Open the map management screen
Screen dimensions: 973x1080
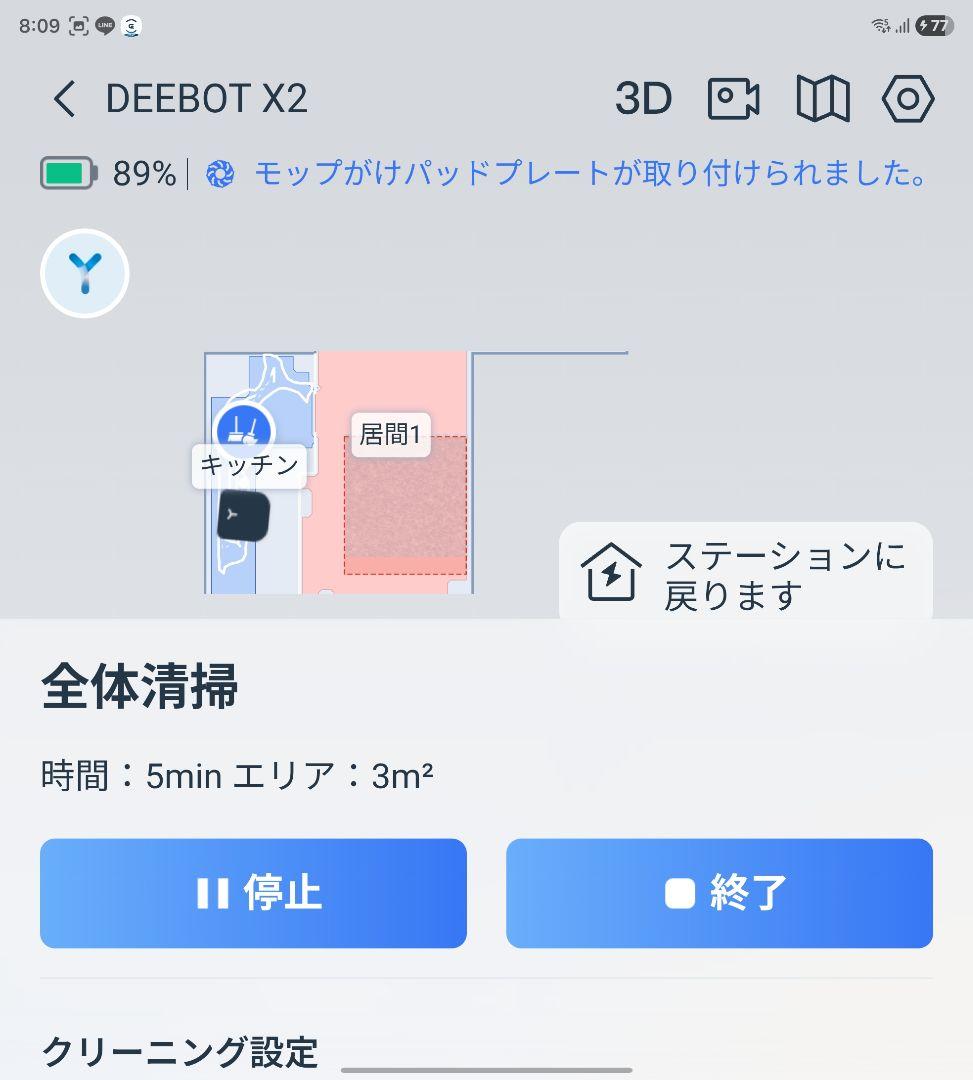tap(822, 99)
